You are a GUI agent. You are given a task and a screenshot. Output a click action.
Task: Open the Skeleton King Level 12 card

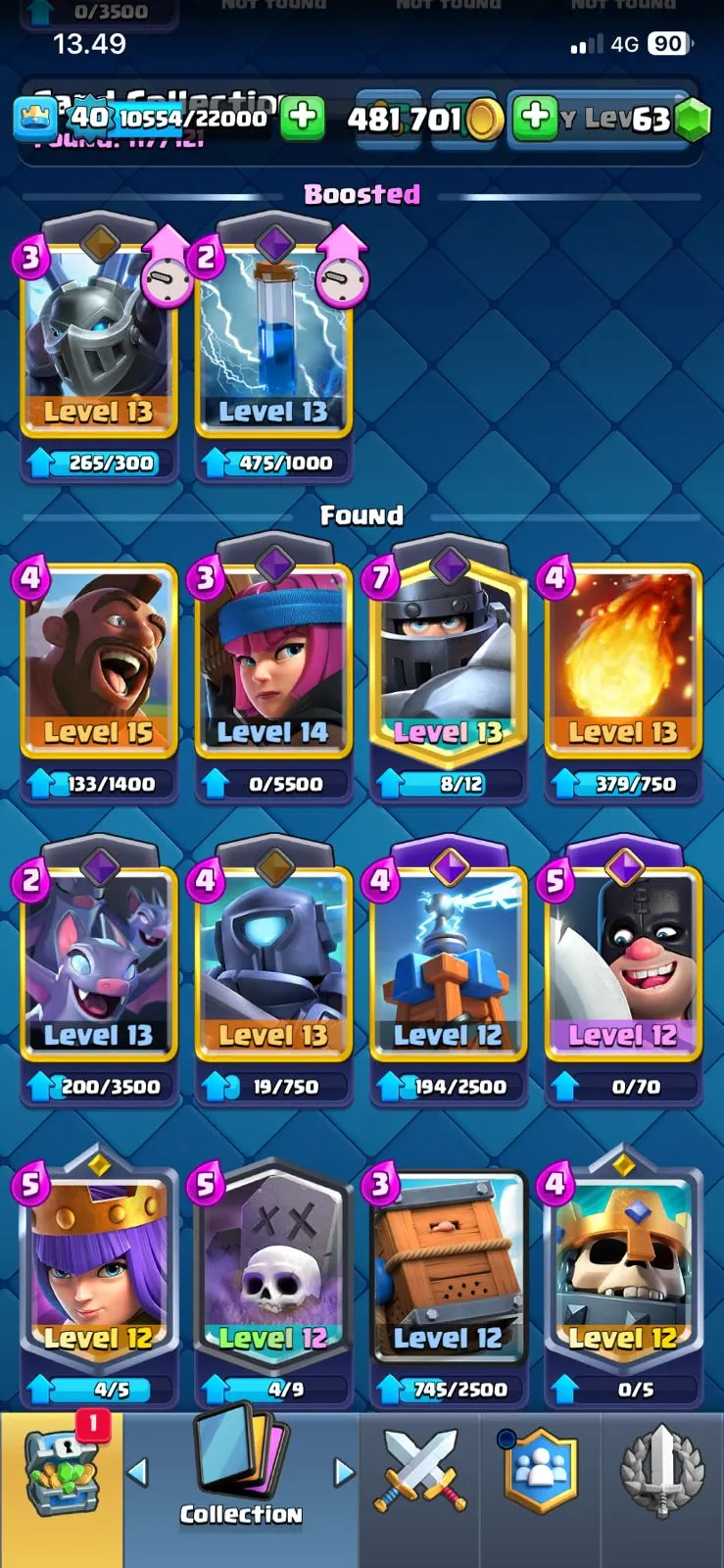pyautogui.click(x=623, y=1269)
